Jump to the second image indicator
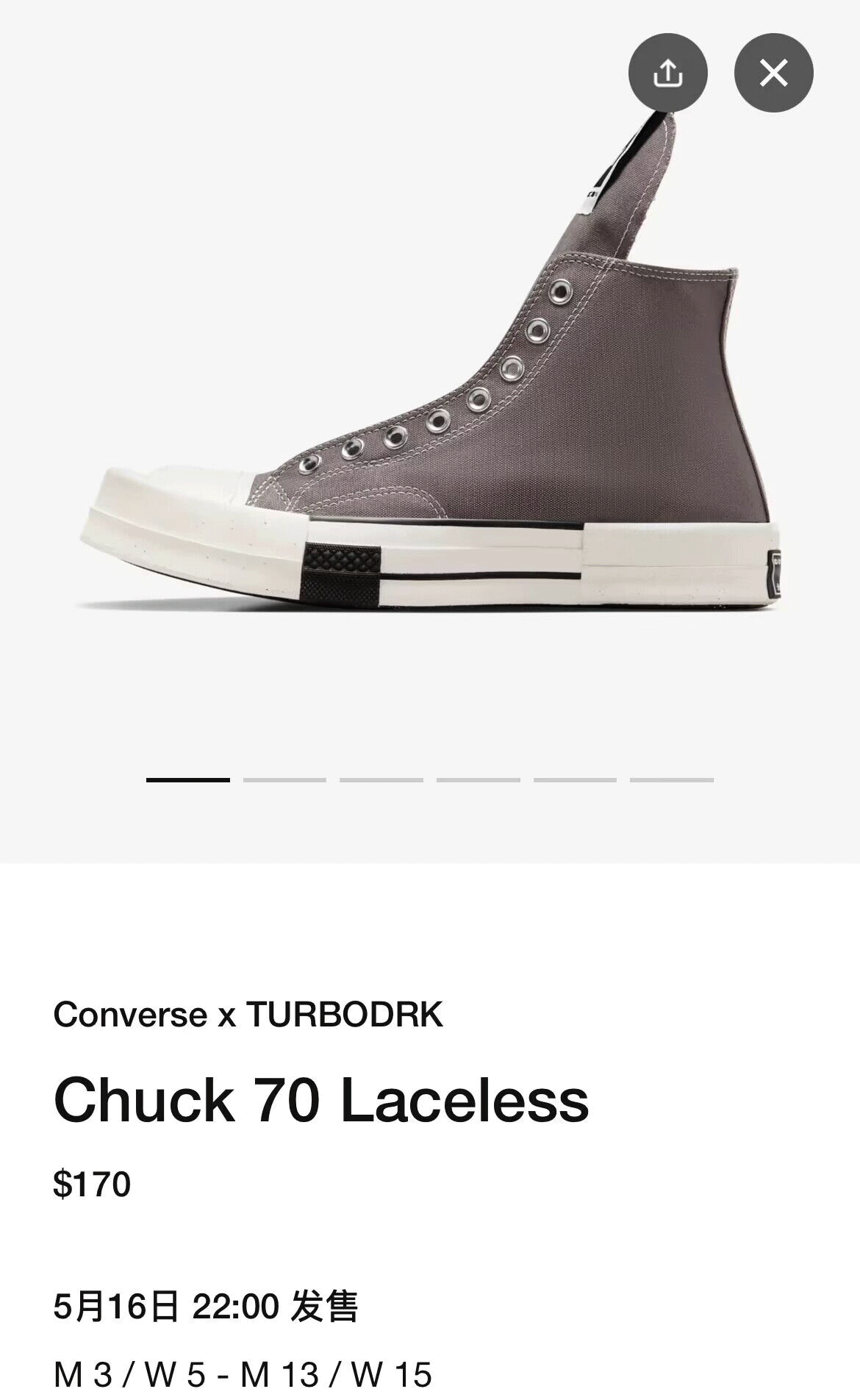Image resolution: width=860 pixels, height=1400 pixels. tap(284, 779)
